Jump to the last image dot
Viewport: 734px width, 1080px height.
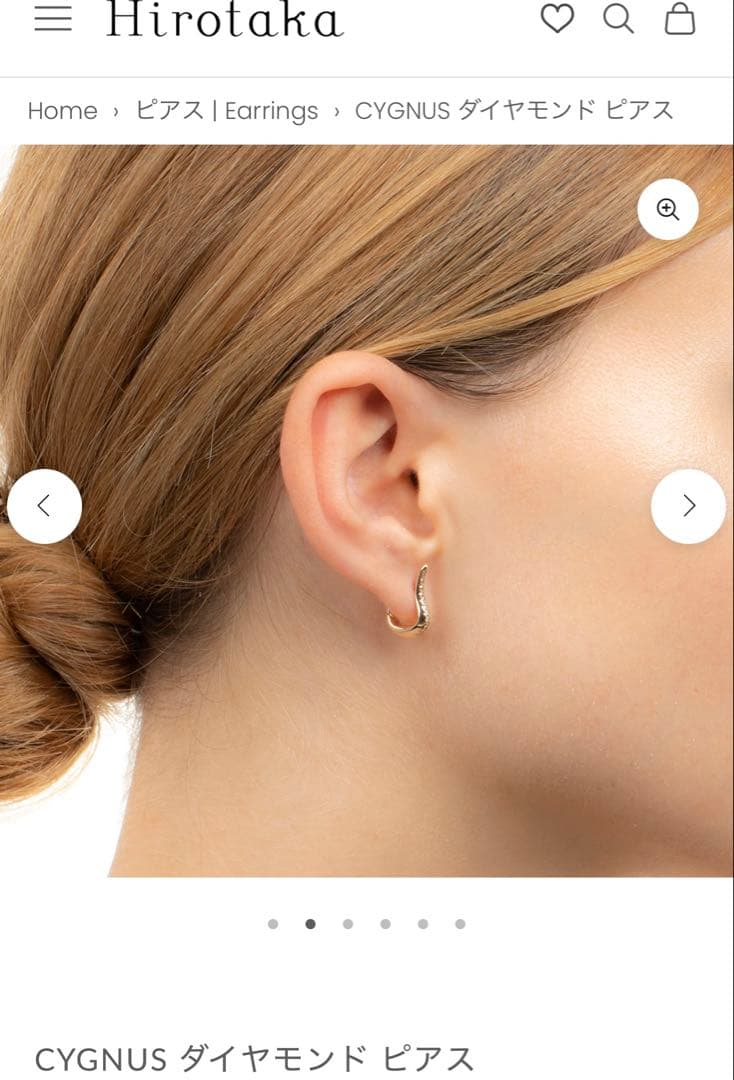(x=460, y=924)
